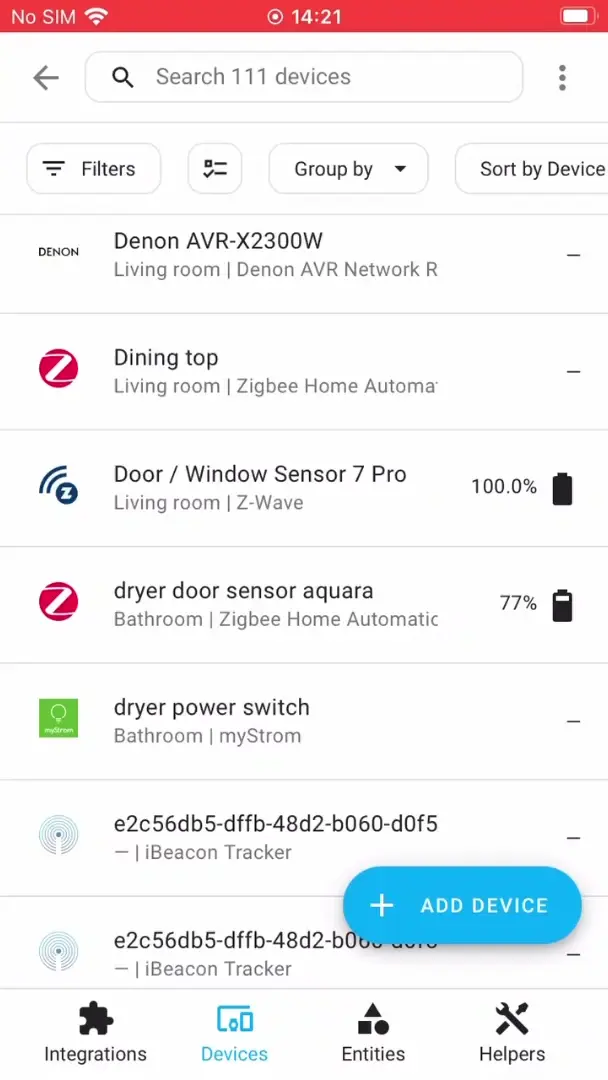This screenshot has width=608, height=1080.
Task: Open dryer door sensor aquara
Action: click(275, 604)
